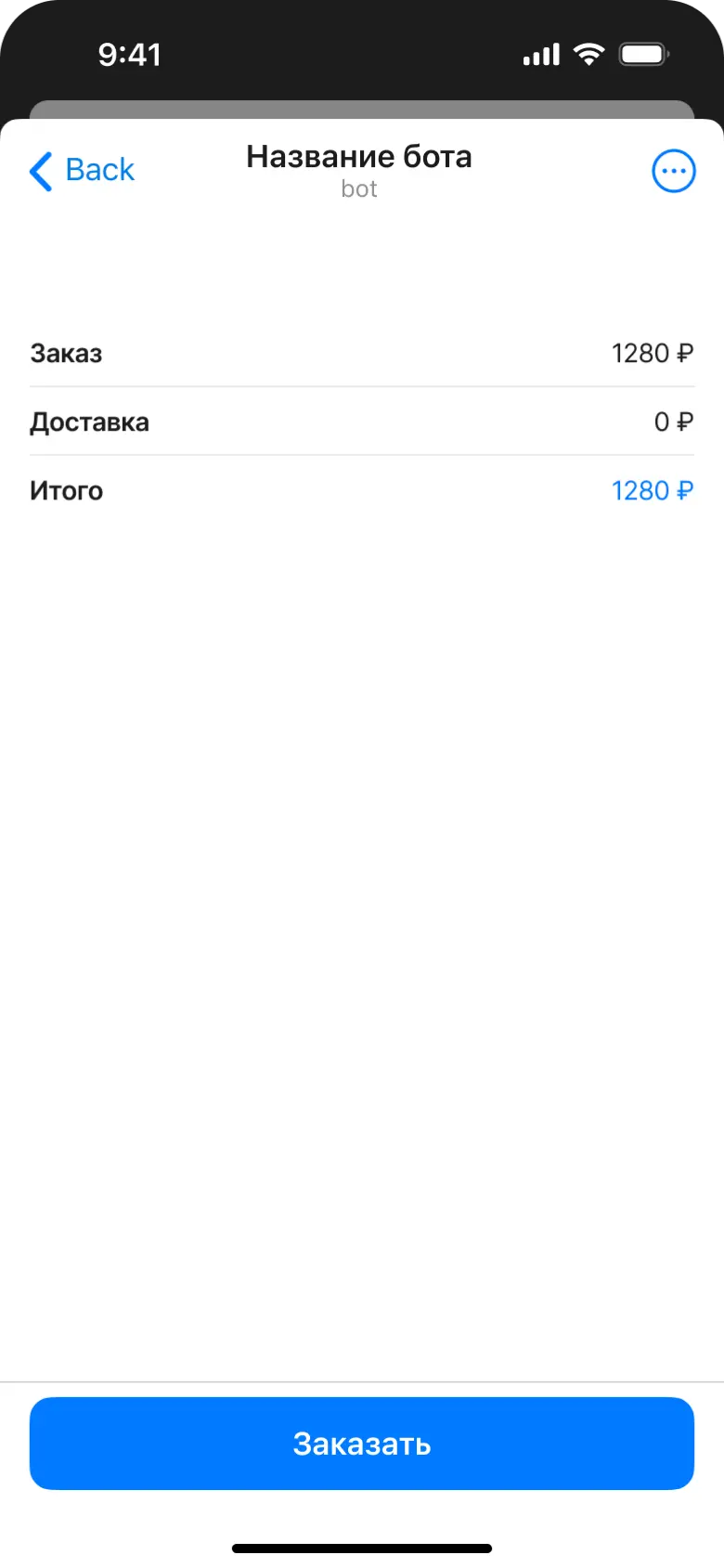Select the ellipsis inside the circle
This screenshot has width=724, height=1568.
(674, 170)
